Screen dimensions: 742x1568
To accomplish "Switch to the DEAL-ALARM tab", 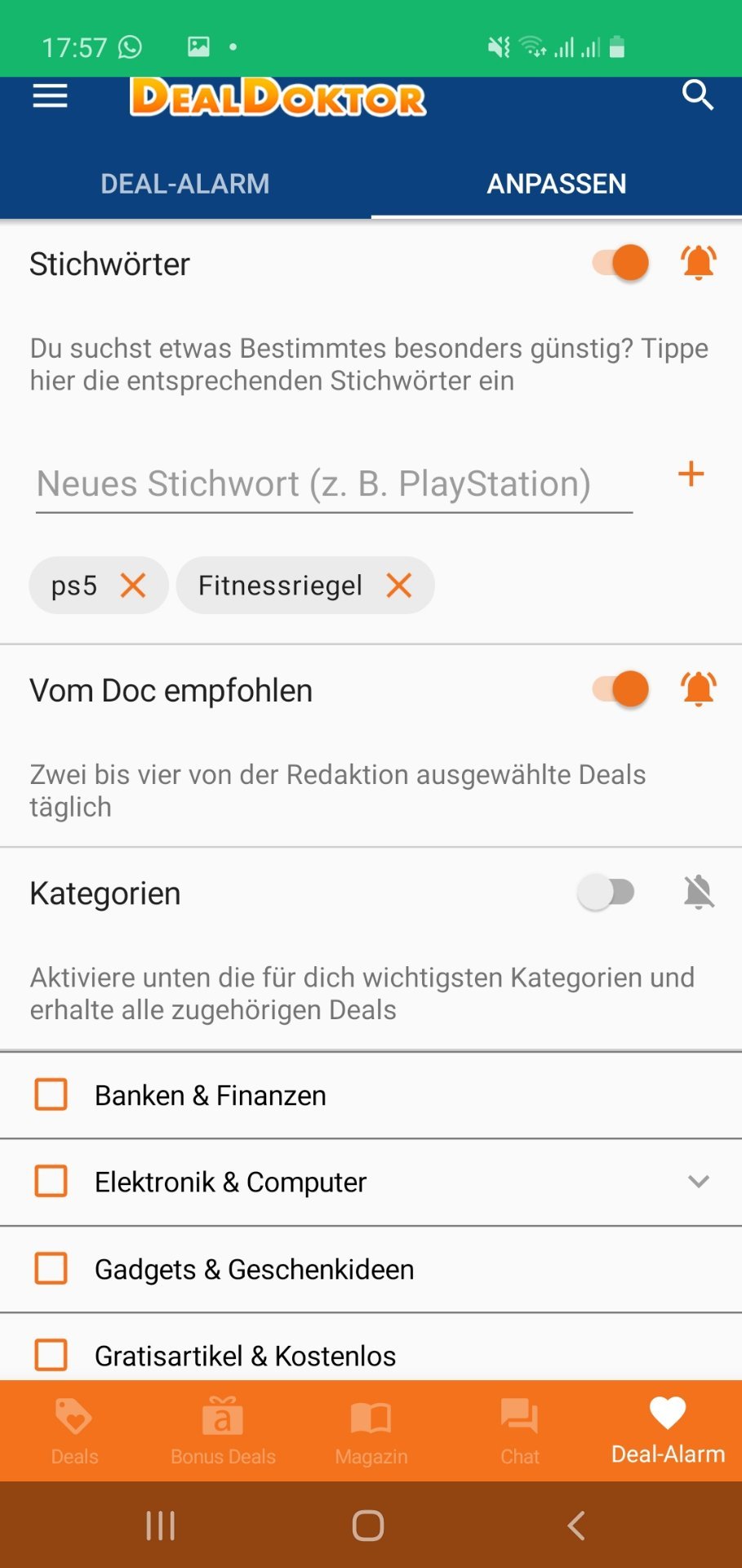I will click(x=185, y=184).
